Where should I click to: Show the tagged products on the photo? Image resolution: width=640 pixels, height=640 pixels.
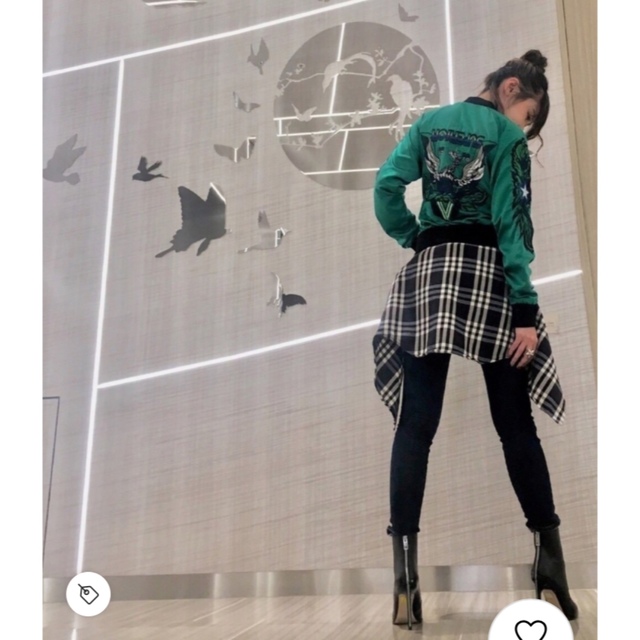tap(88, 594)
